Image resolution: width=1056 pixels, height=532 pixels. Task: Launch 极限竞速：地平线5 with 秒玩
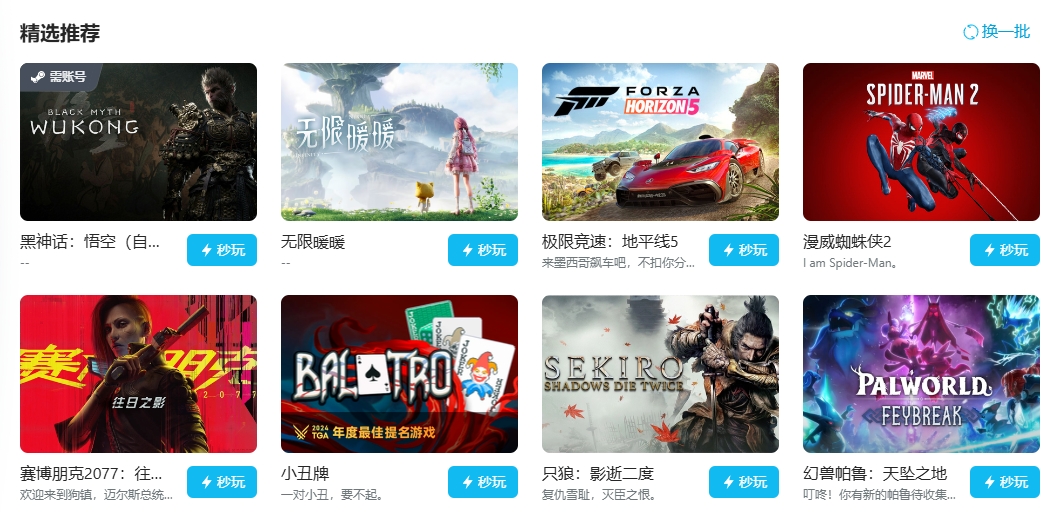point(743,250)
